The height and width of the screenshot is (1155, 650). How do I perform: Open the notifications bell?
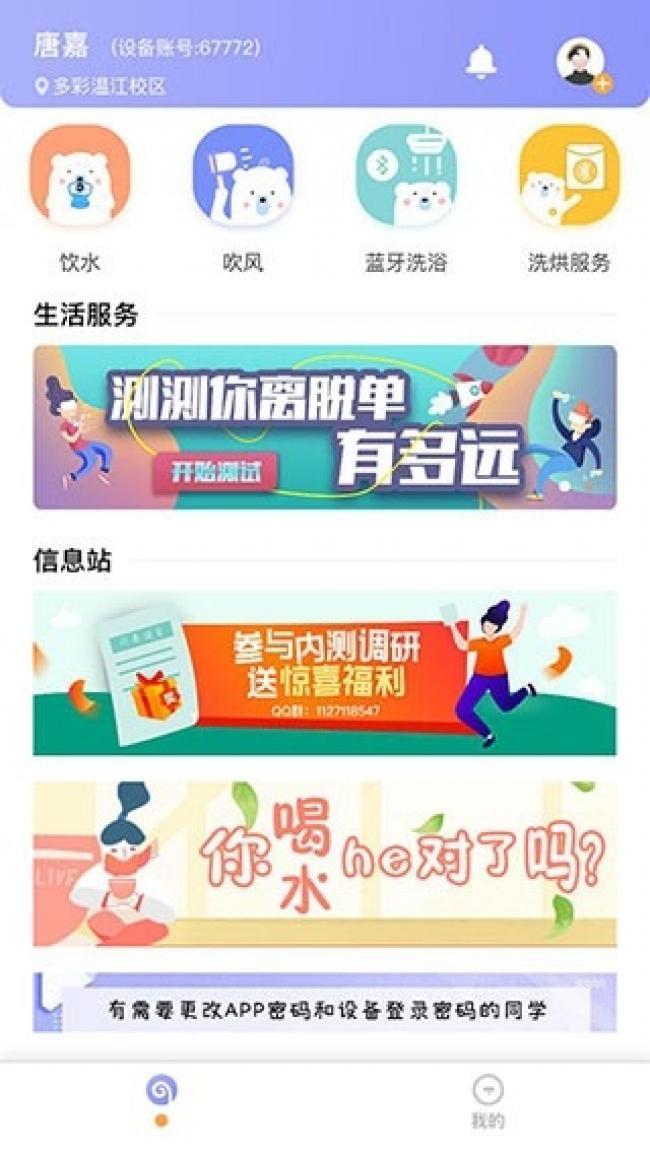(x=480, y=63)
